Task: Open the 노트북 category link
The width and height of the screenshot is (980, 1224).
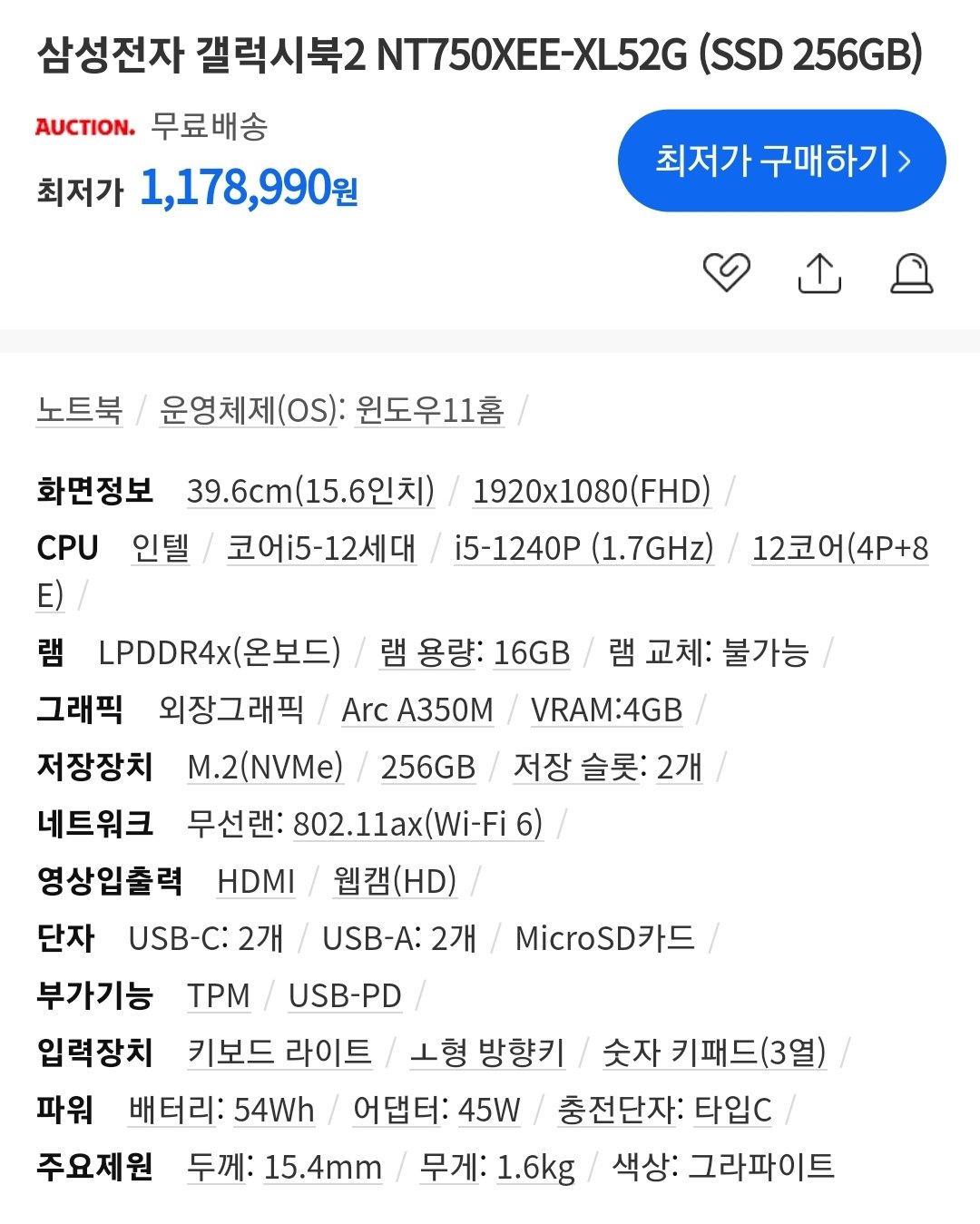Action: 80,410
